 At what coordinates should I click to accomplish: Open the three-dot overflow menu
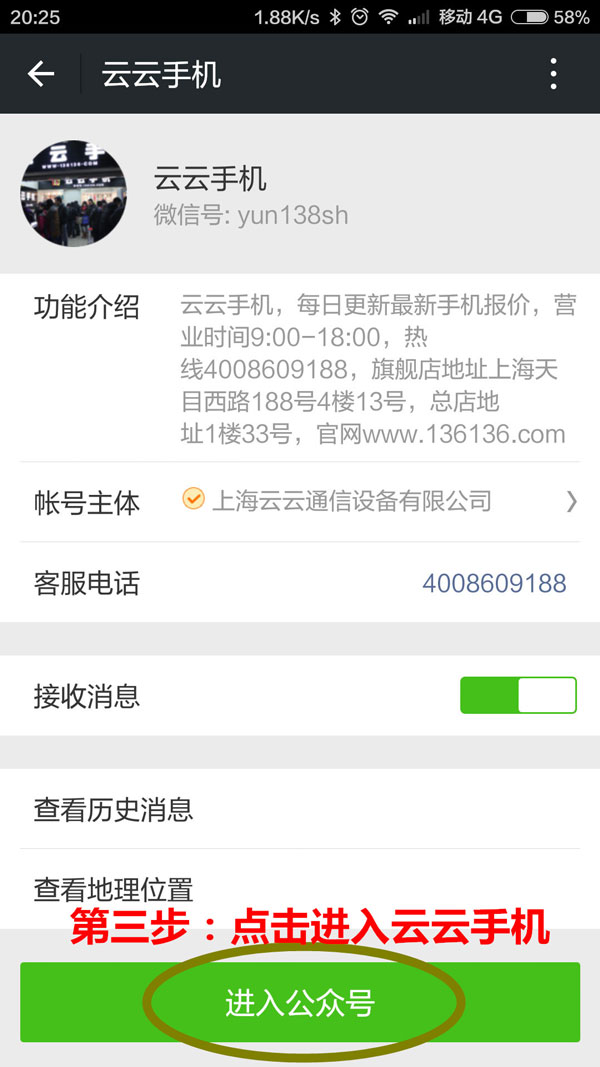click(x=553, y=74)
